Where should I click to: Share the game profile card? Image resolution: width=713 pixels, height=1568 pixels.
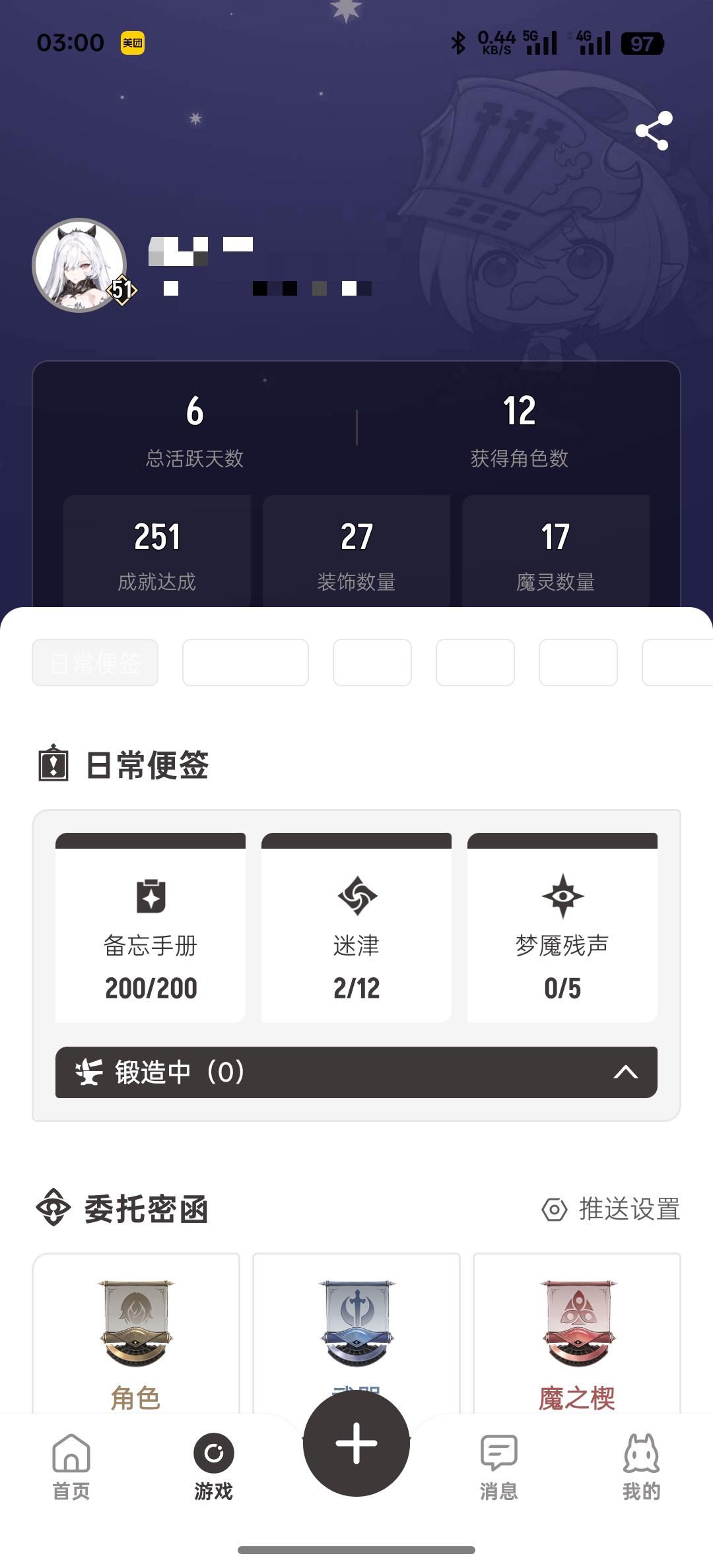(654, 131)
